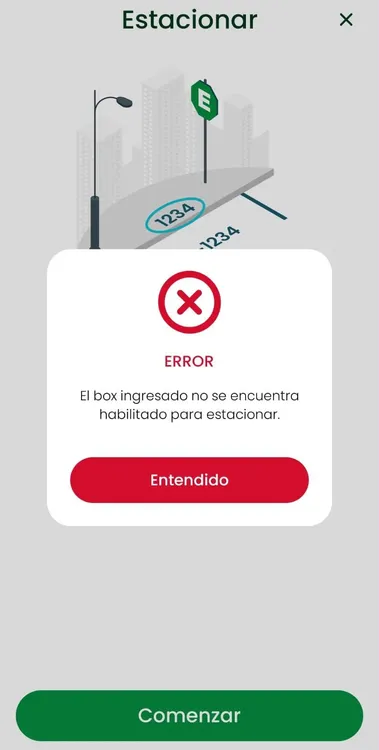The height and width of the screenshot is (750, 379).
Task: Tap Entendido to dismiss the error
Action: tap(190, 480)
